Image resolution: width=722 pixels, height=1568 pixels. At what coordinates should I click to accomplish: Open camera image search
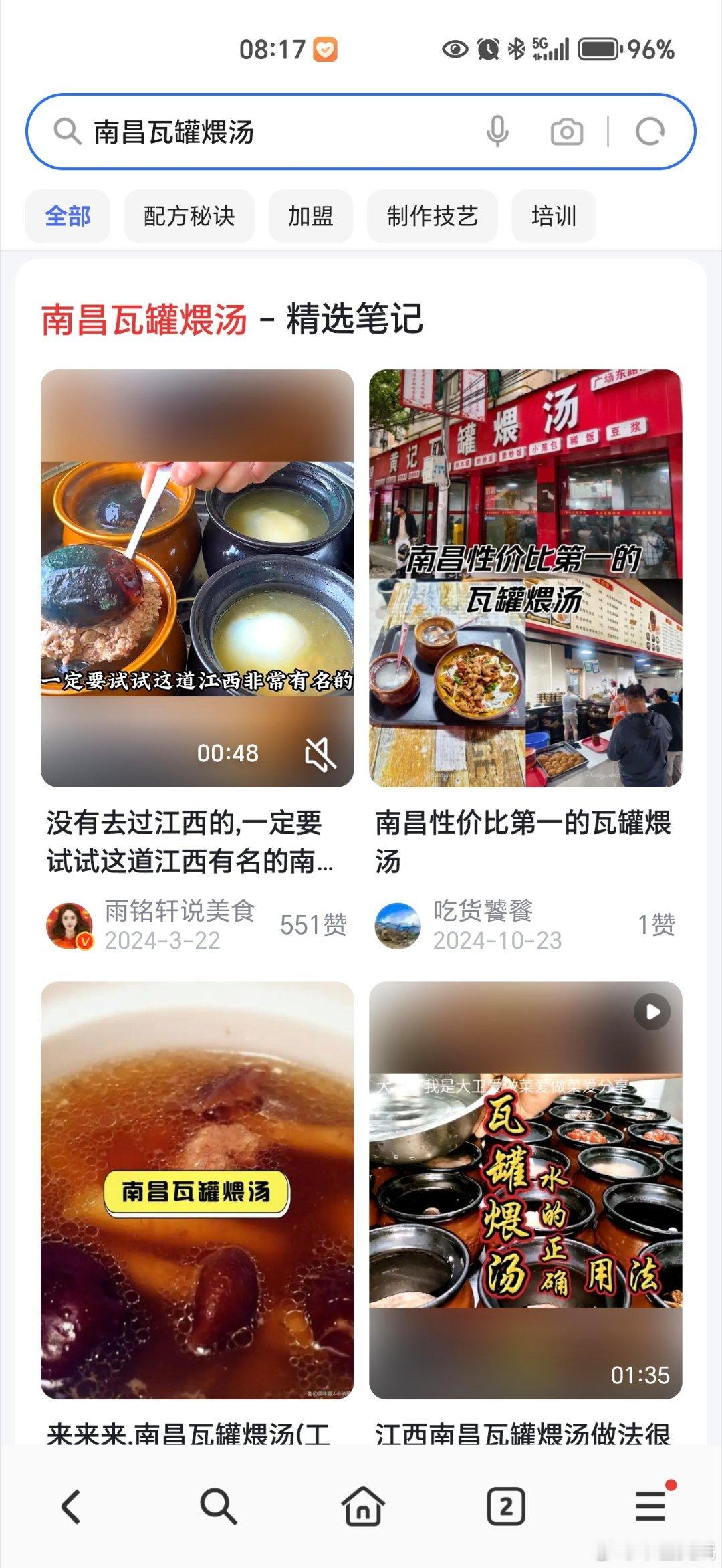pos(566,132)
